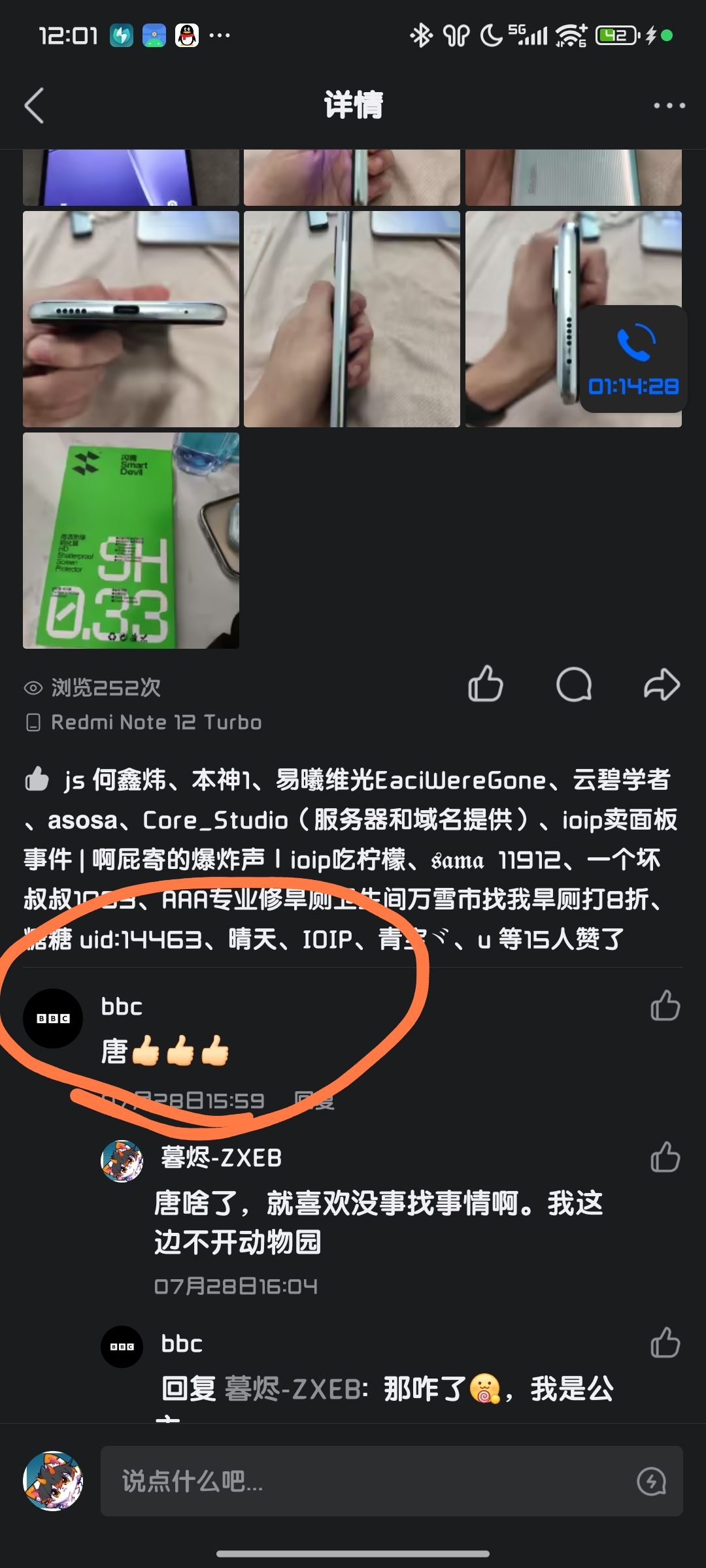Tap the 说点什么吧 comment input field

point(366,1480)
